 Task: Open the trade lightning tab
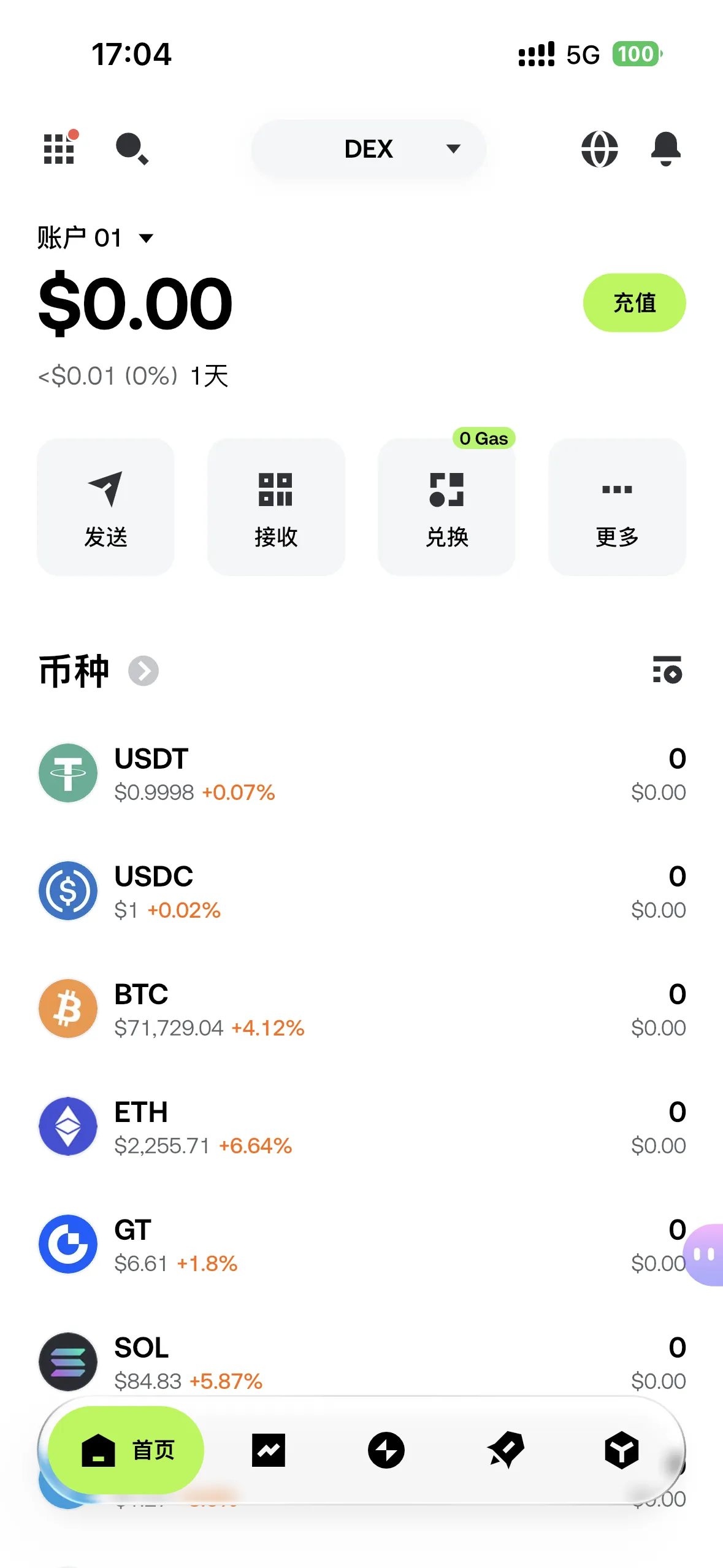(386, 1450)
